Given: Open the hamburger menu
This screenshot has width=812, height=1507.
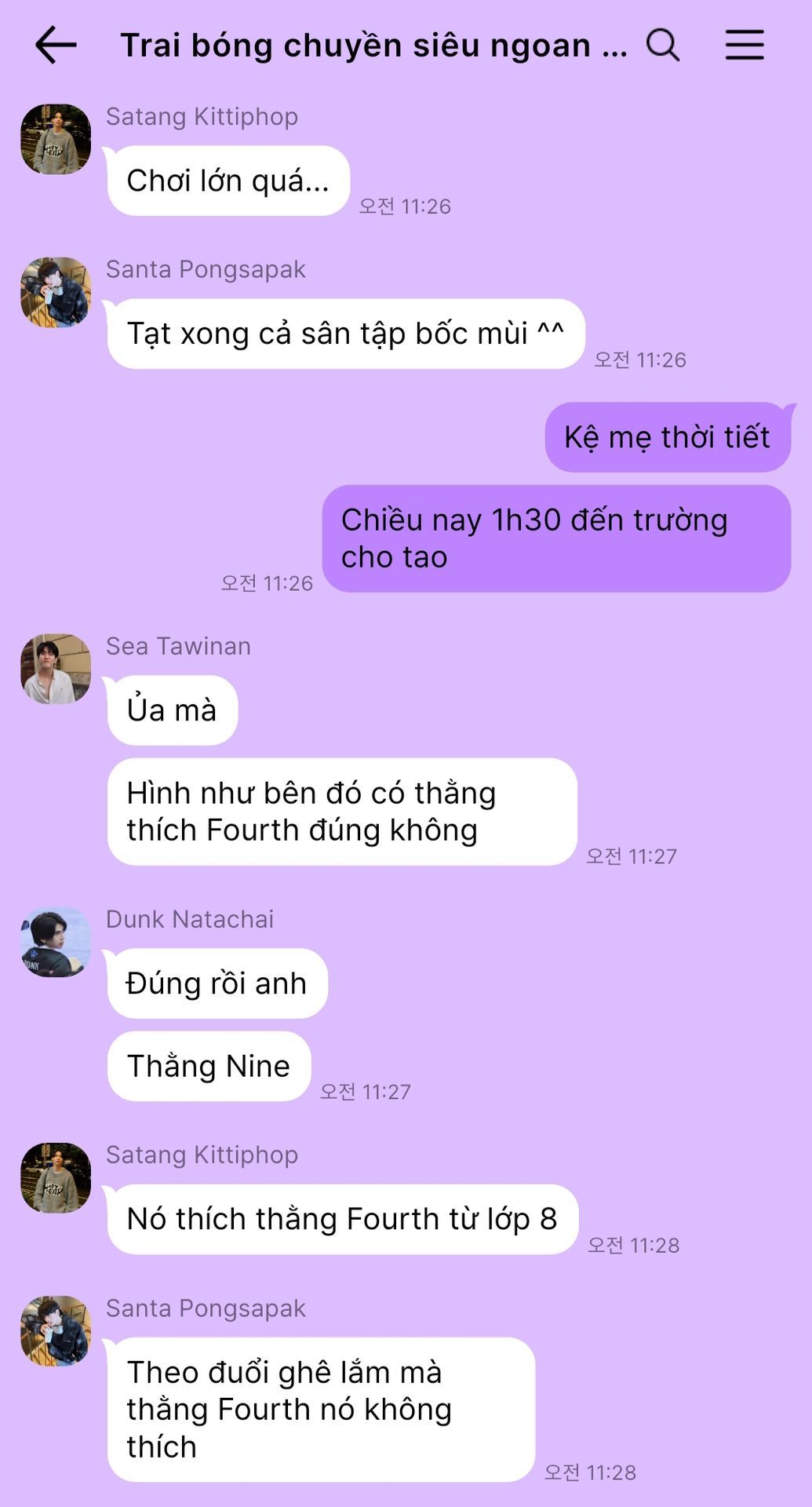Looking at the screenshot, I should point(744,45).
